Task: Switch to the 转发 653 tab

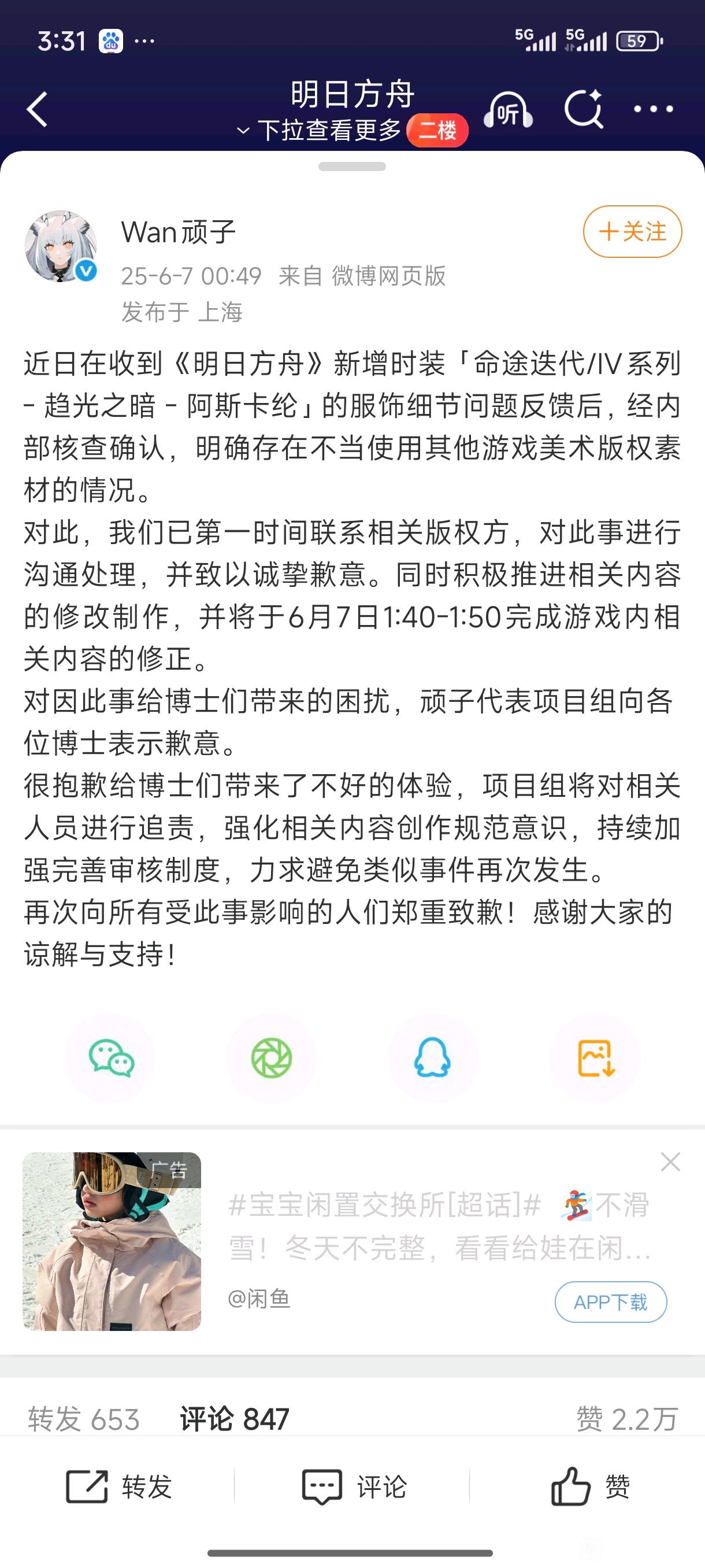Action: pyautogui.click(x=84, y=1419)
